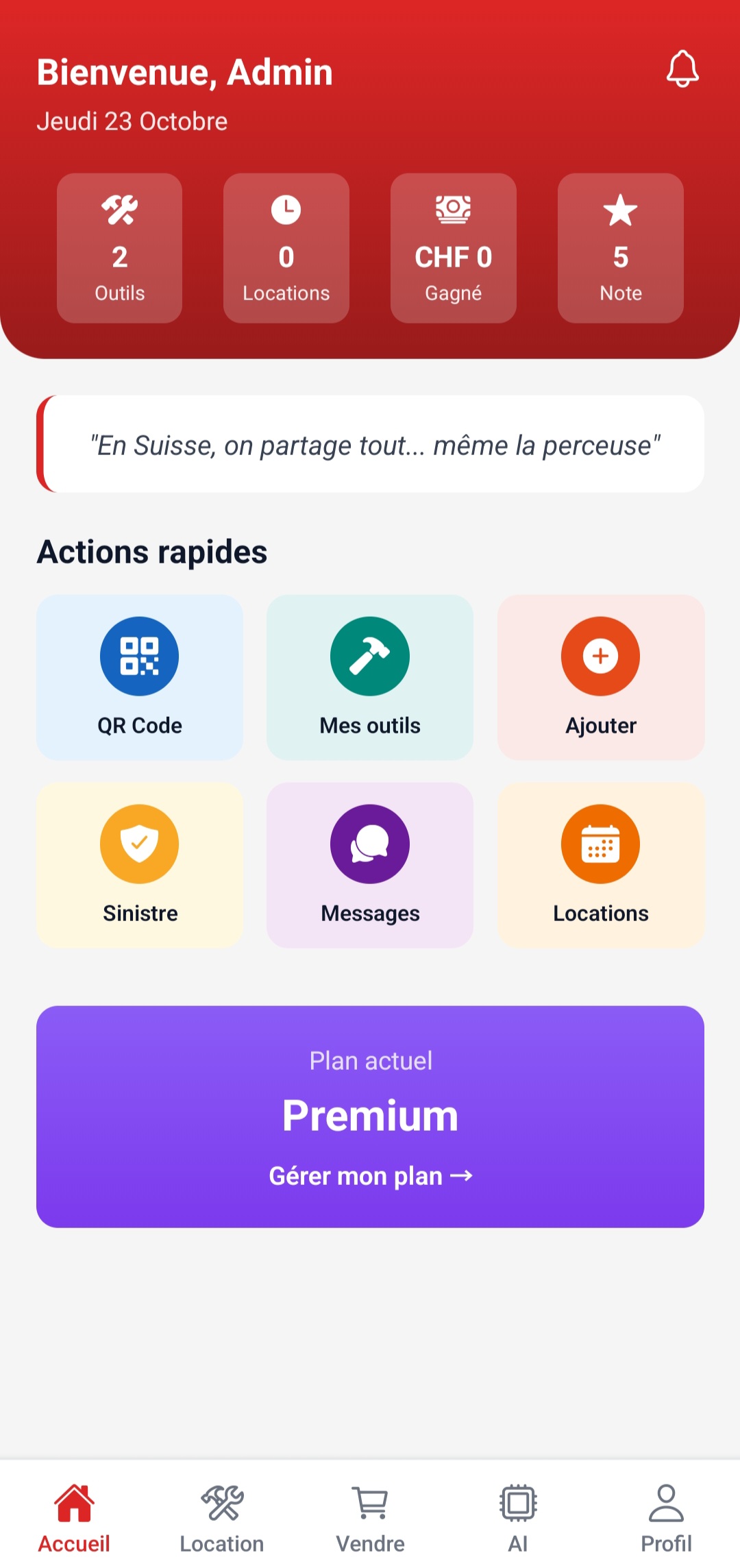The image size is (740, 1568).
Task: Open the Sinistre quick action
Action: point(140,865)
